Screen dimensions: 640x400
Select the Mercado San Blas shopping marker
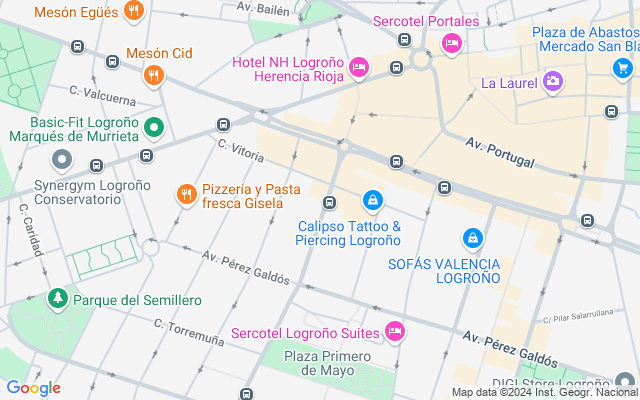pyautogui.click(x=622, y=67)
